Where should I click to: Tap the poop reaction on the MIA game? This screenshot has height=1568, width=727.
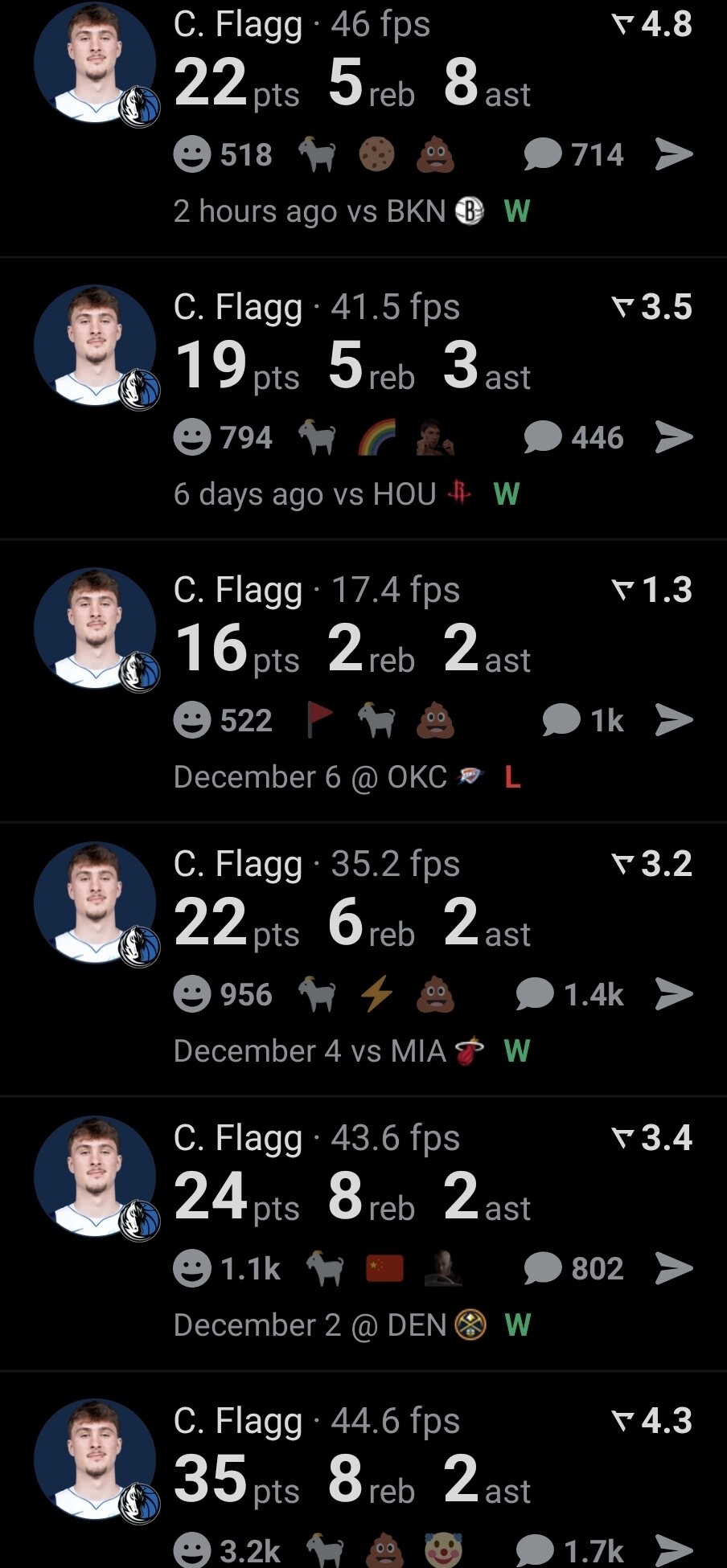pyautogui.click(x=435, y=995)
